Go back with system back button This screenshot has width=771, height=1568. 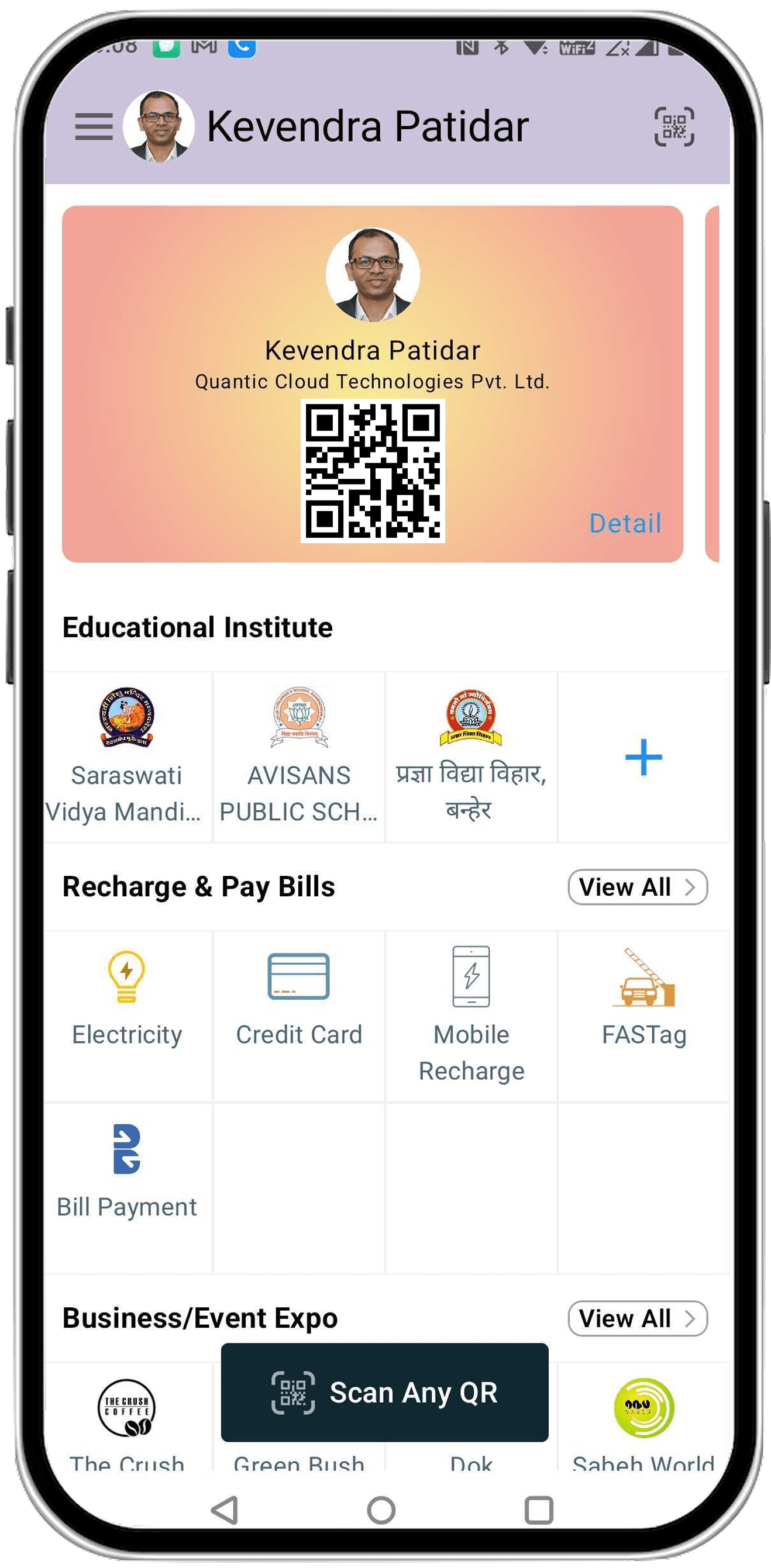tap(225, 1510)
